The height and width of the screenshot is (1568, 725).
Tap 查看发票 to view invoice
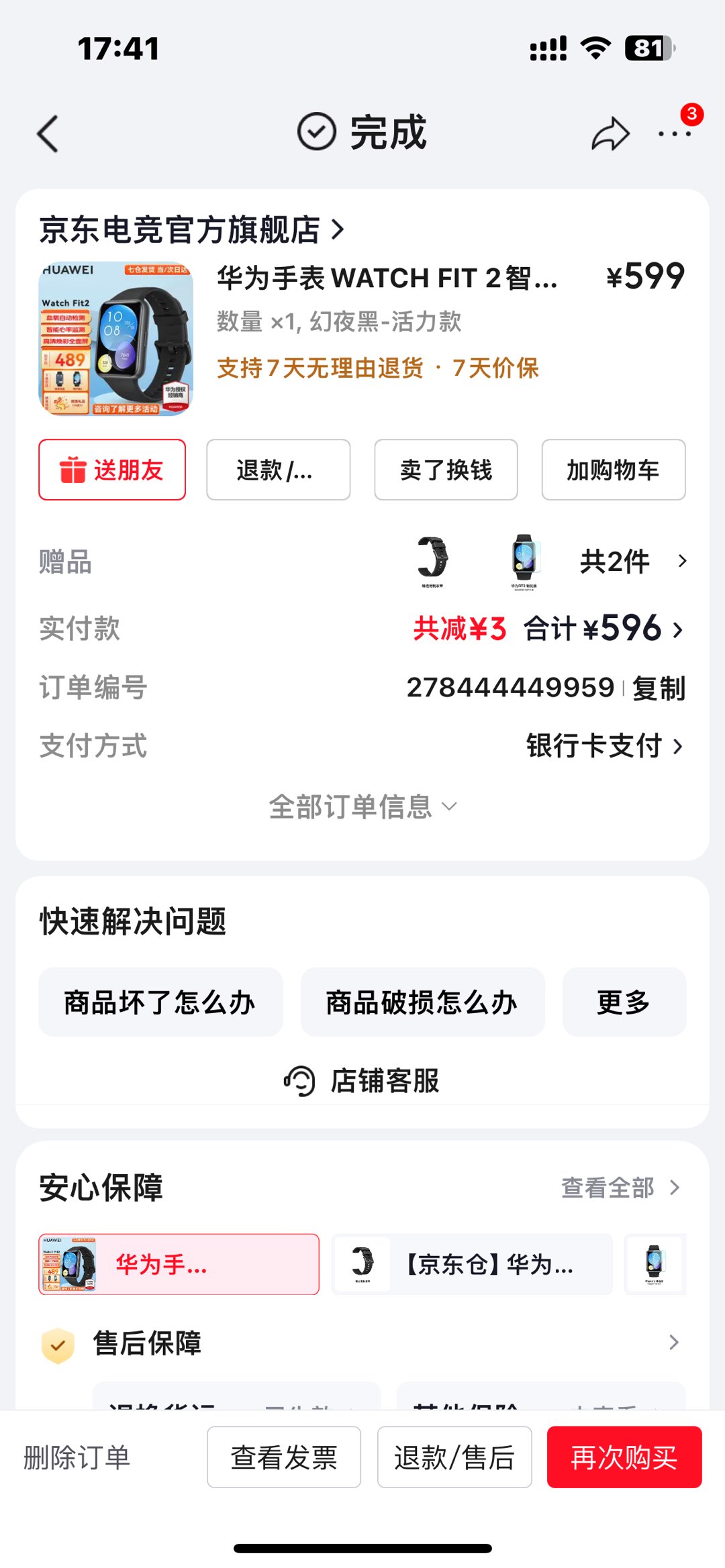click(283, 1457)
